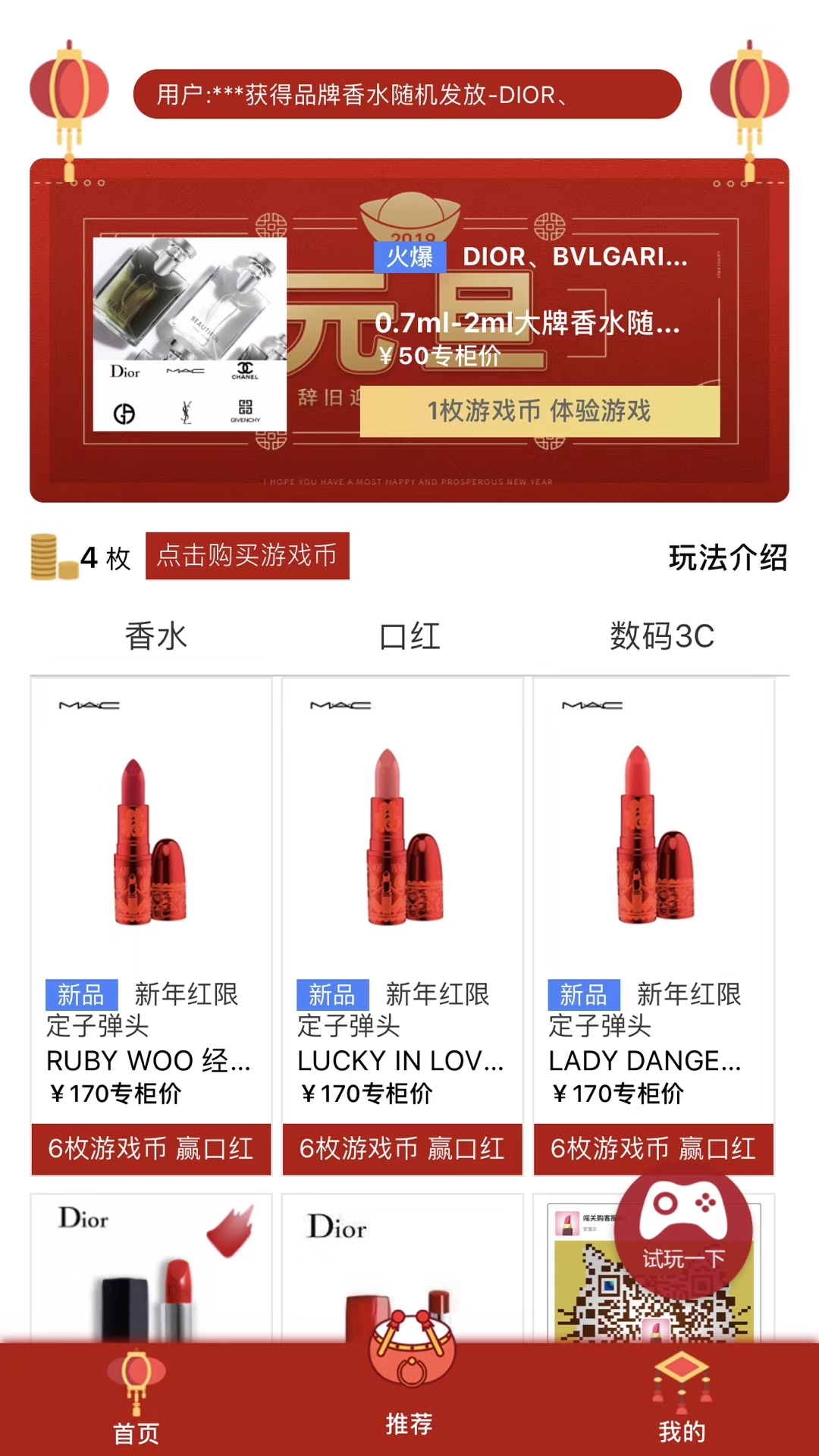Screen dimensions: 819x1456
Task: Tap 1枚游戏币 体验游戏 button
Action: (x=539, y=411)
